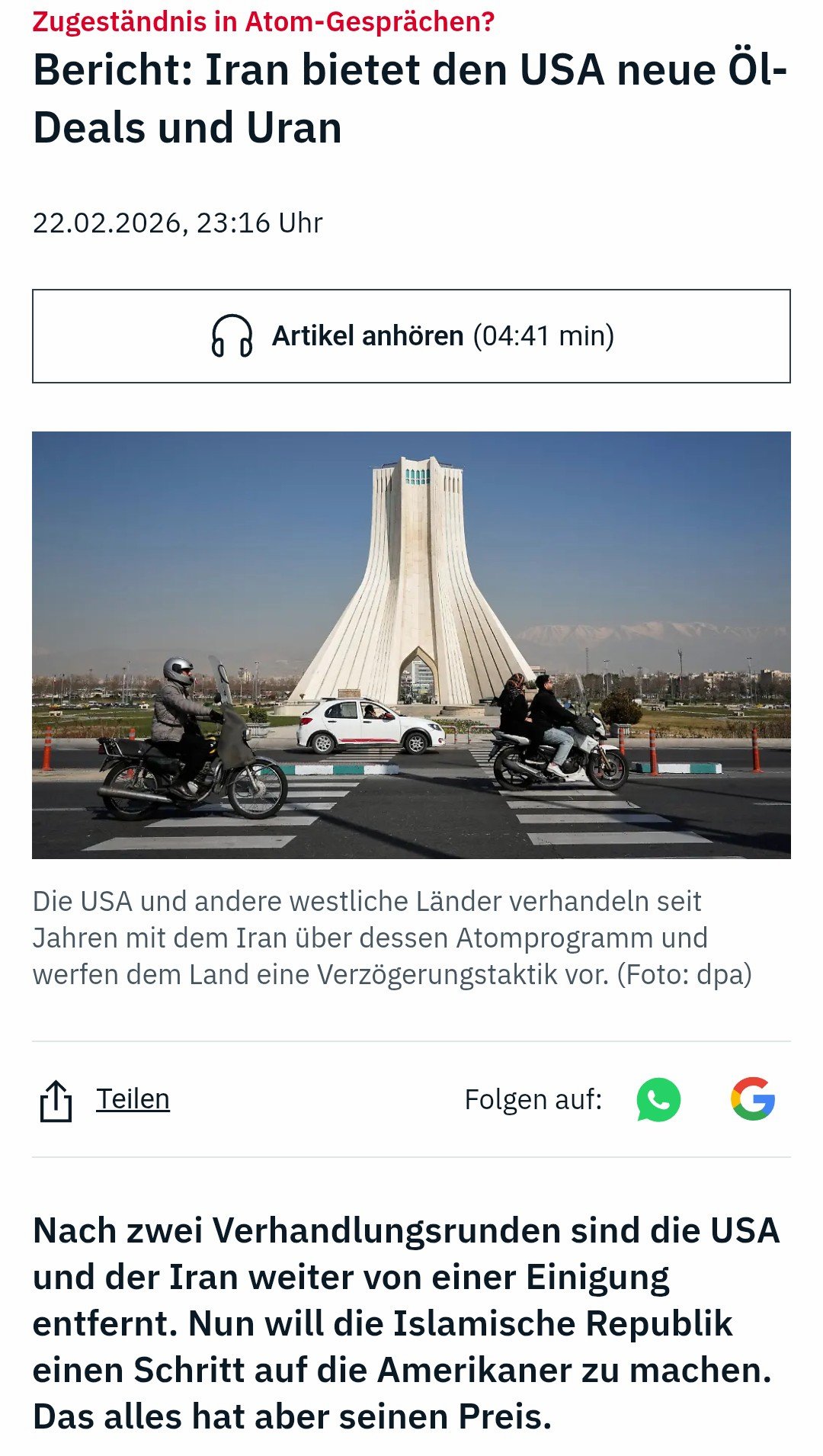Share the article via Teilen
823x1456 pixels.
coord(132,1099)
